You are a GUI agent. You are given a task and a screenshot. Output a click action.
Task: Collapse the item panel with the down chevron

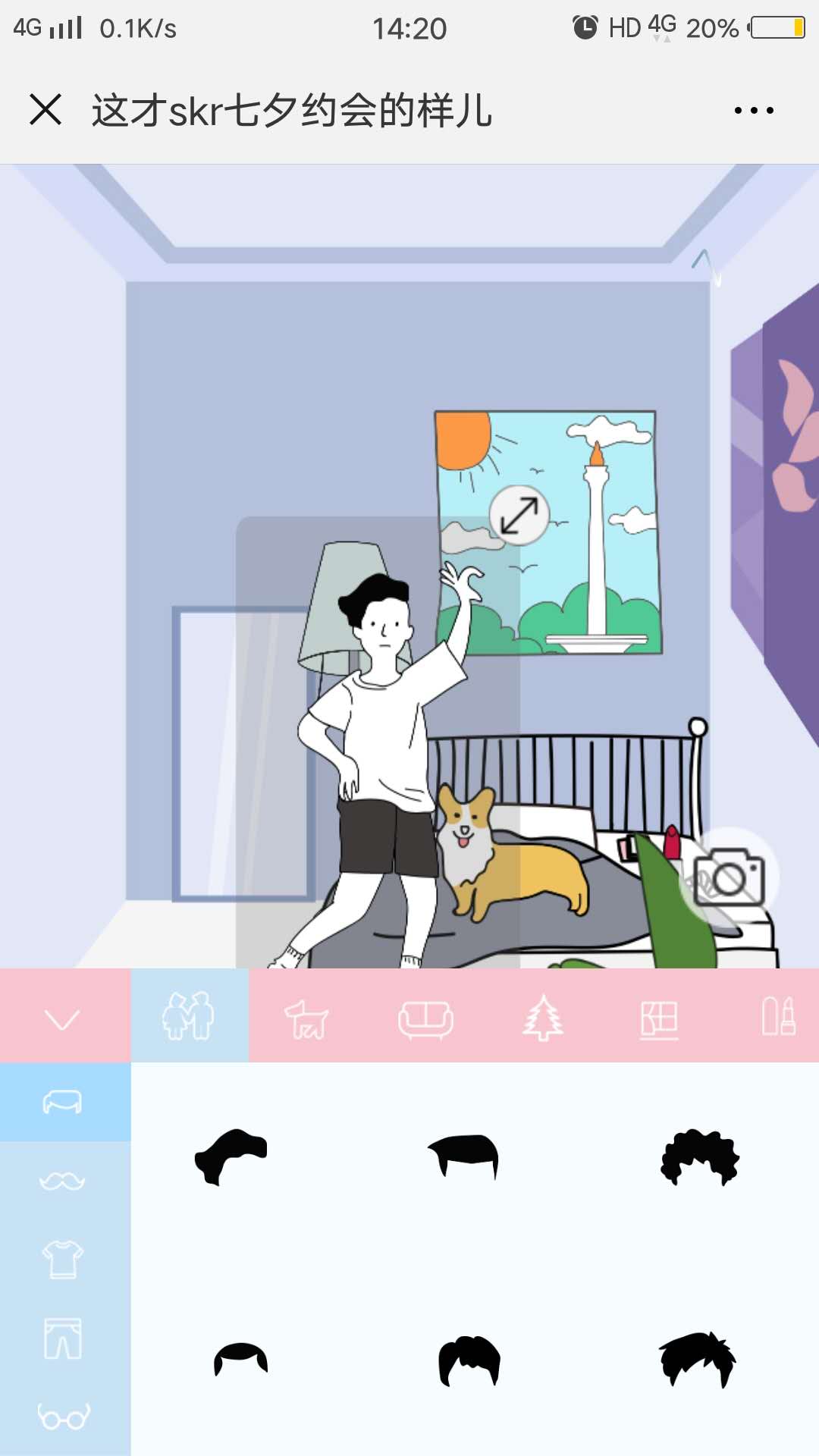click(x=63, y=1018)
